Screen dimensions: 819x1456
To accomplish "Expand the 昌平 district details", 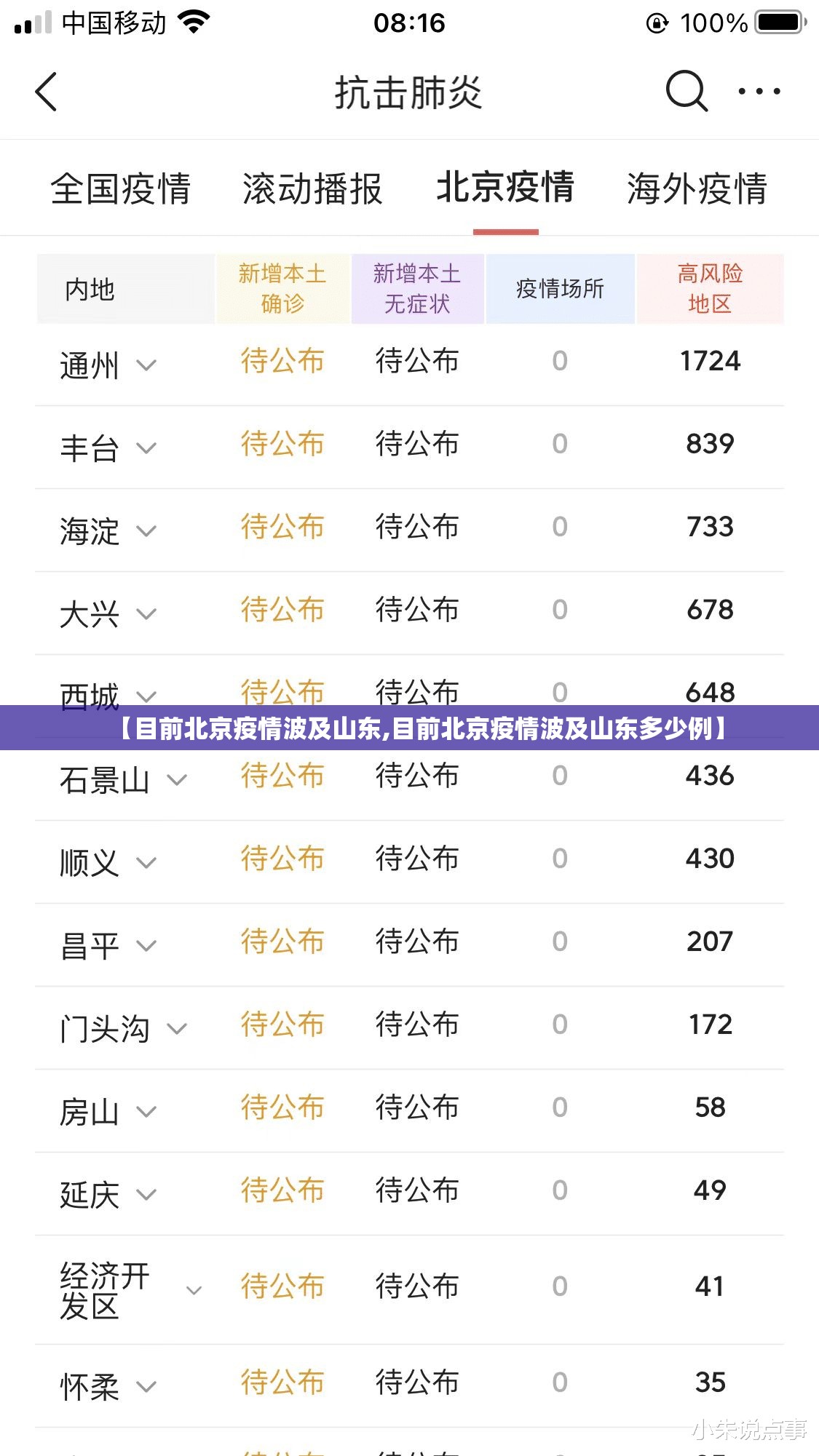I will click(x=146, y=946).
